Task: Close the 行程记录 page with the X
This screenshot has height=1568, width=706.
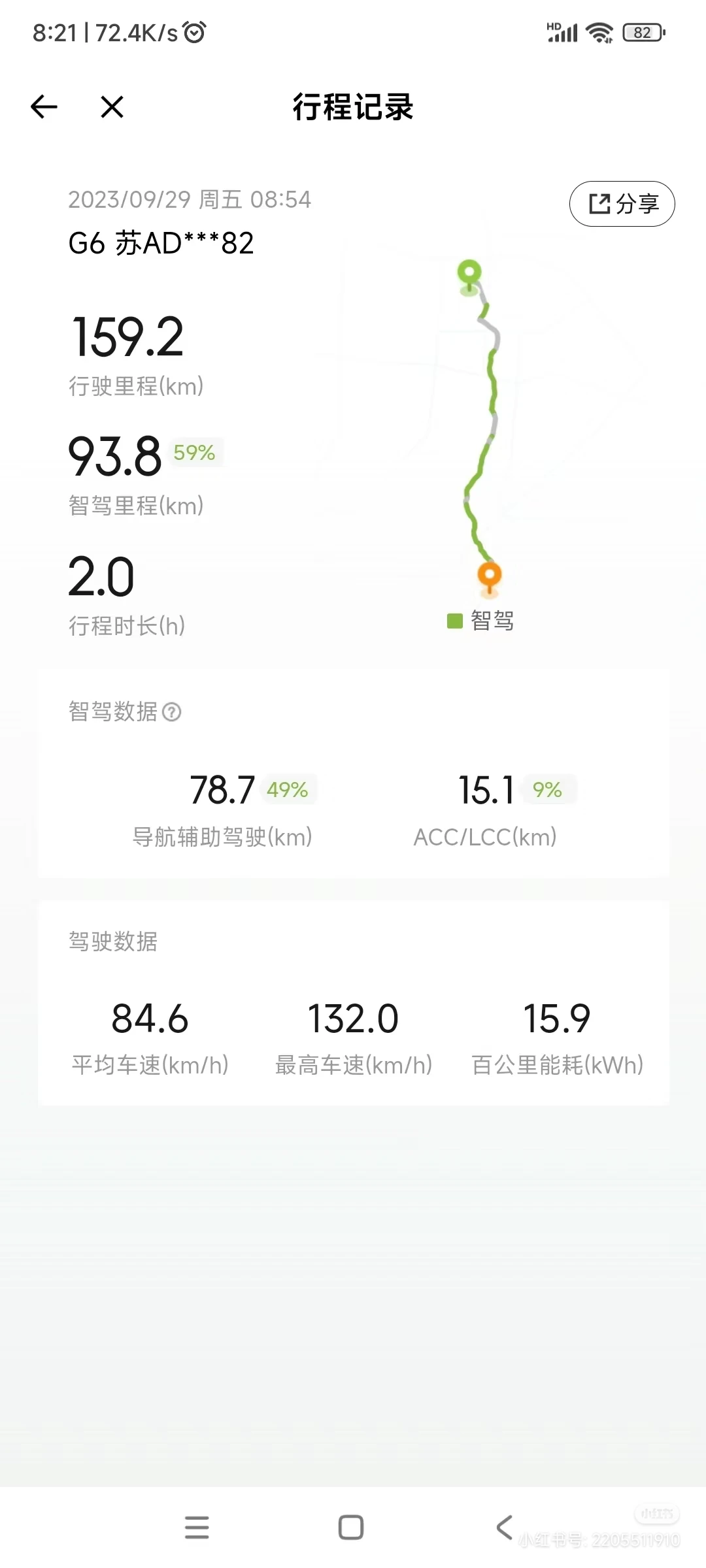Action: tap(112, 106)
